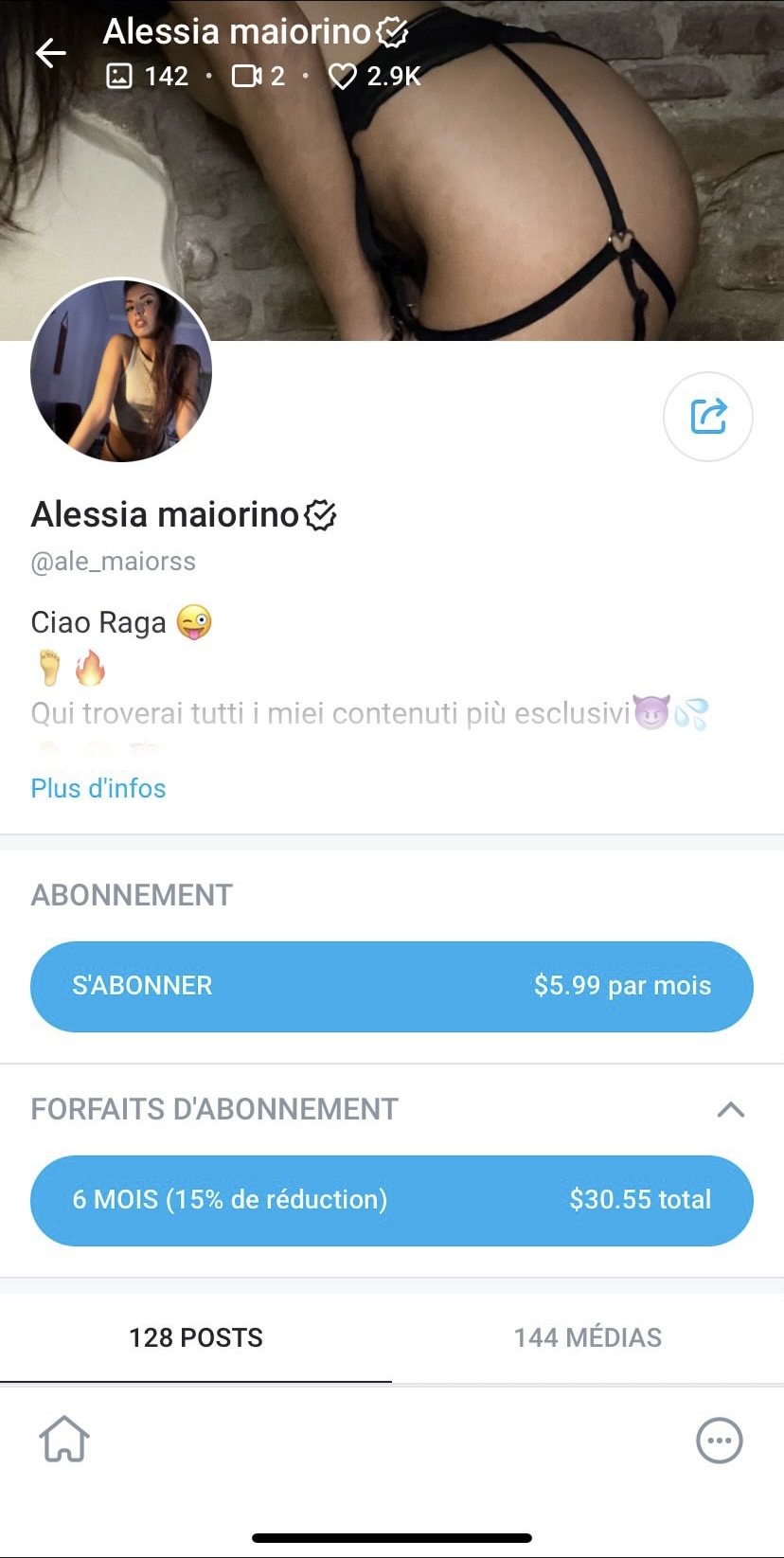Switch to the 128 Posts tab

pos(196,1337)
